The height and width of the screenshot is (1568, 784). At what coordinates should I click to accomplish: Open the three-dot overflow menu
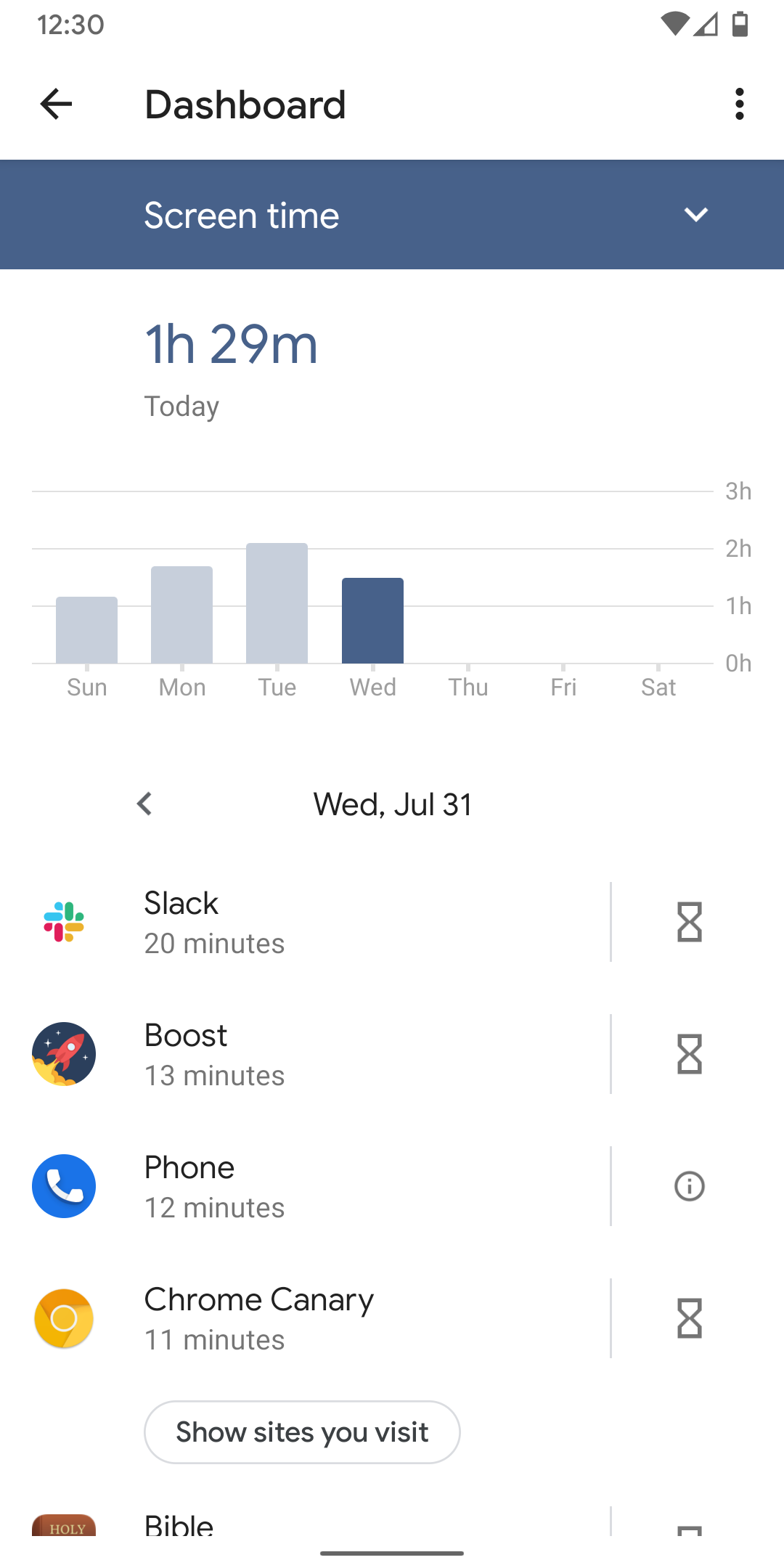740,105
